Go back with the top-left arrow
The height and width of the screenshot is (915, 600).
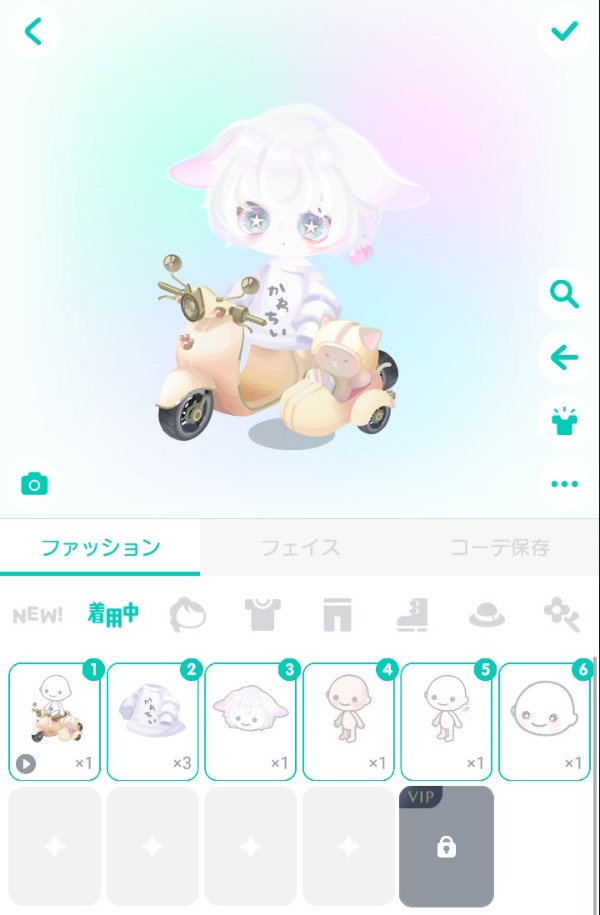pyautogui.click(x=34, y=31)
